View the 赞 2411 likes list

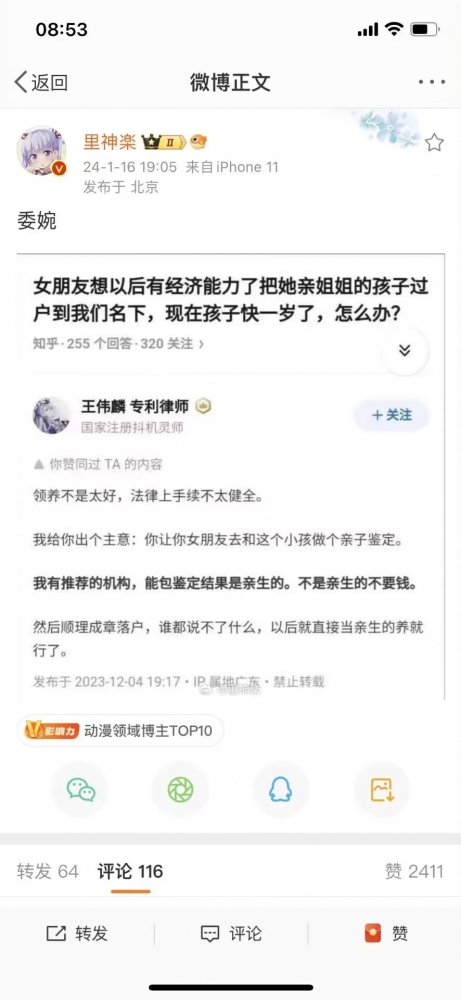[414, 871]
